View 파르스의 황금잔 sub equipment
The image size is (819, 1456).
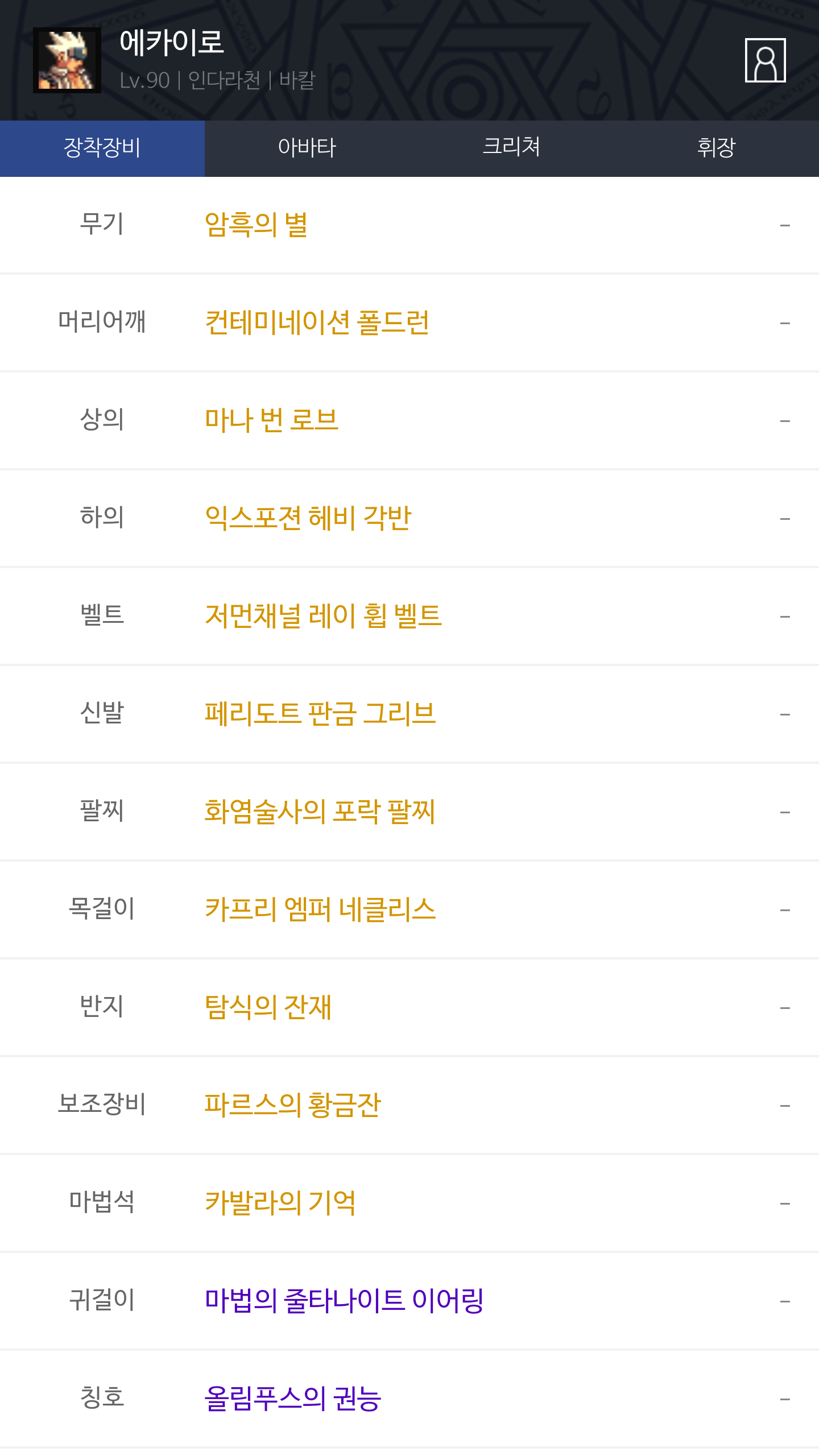click(292, 1106)
